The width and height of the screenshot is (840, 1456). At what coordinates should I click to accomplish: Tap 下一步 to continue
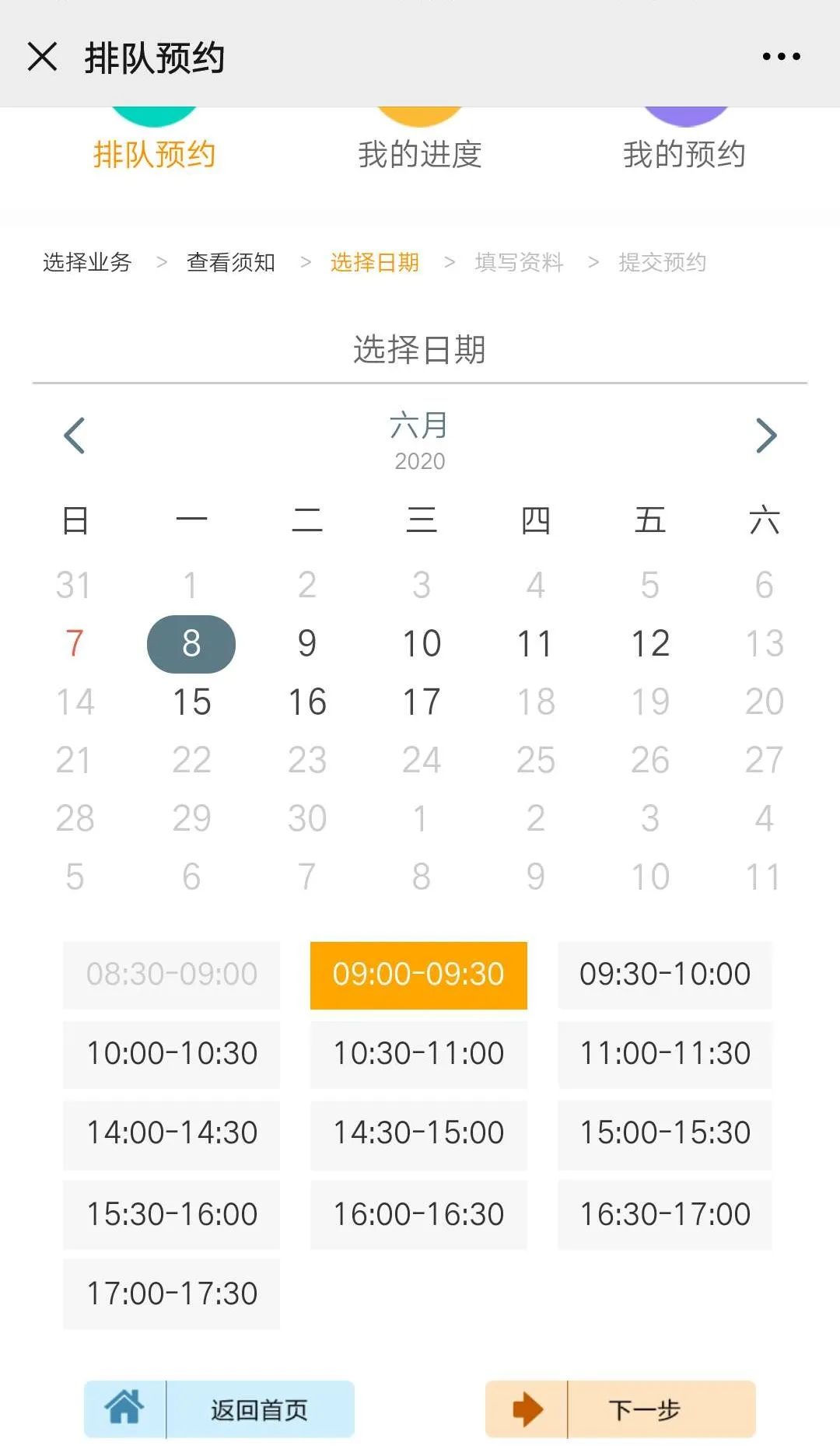[x=621, y=1409]
